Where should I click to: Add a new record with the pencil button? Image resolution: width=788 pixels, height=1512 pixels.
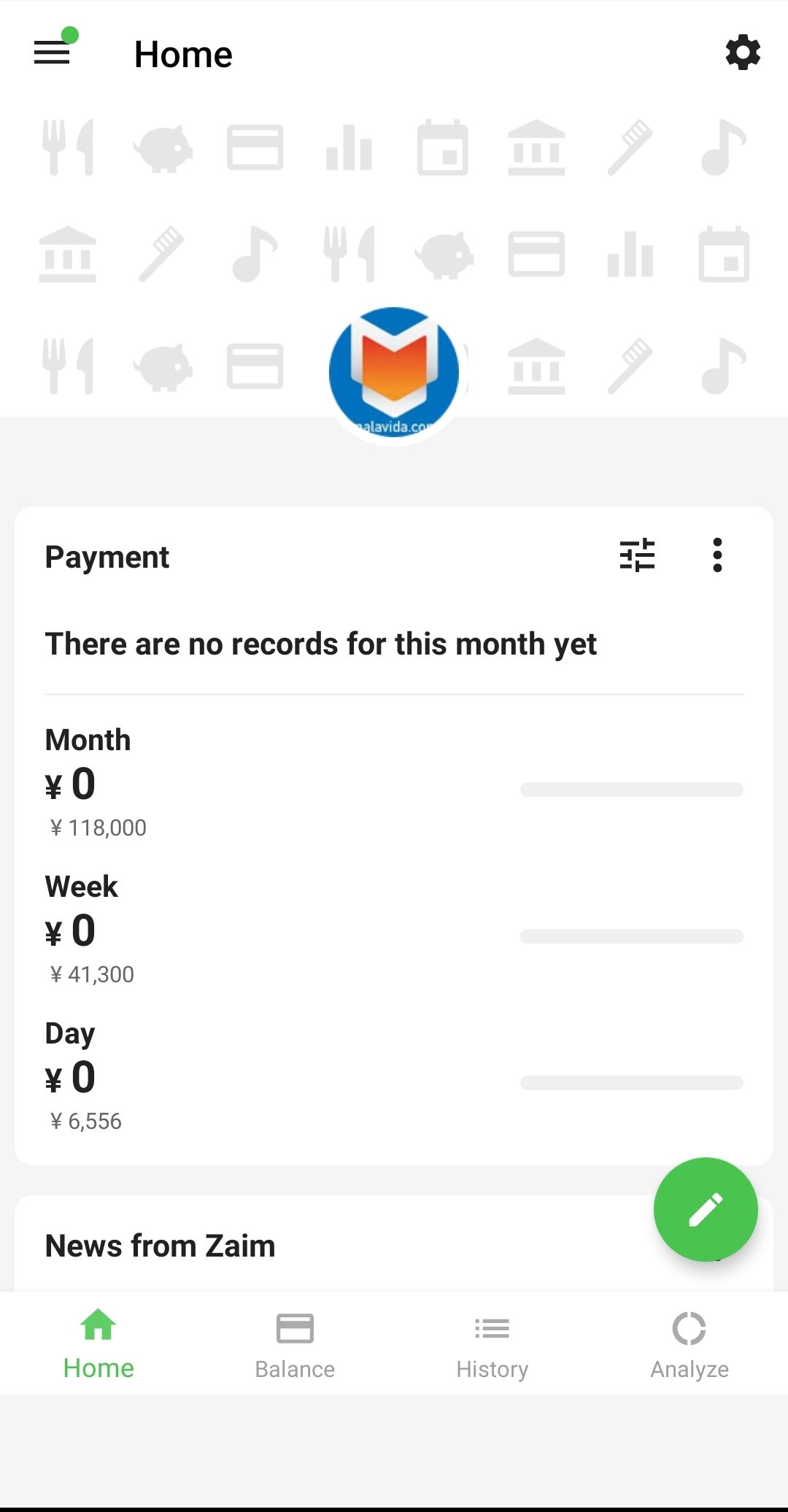point(706,1209)
